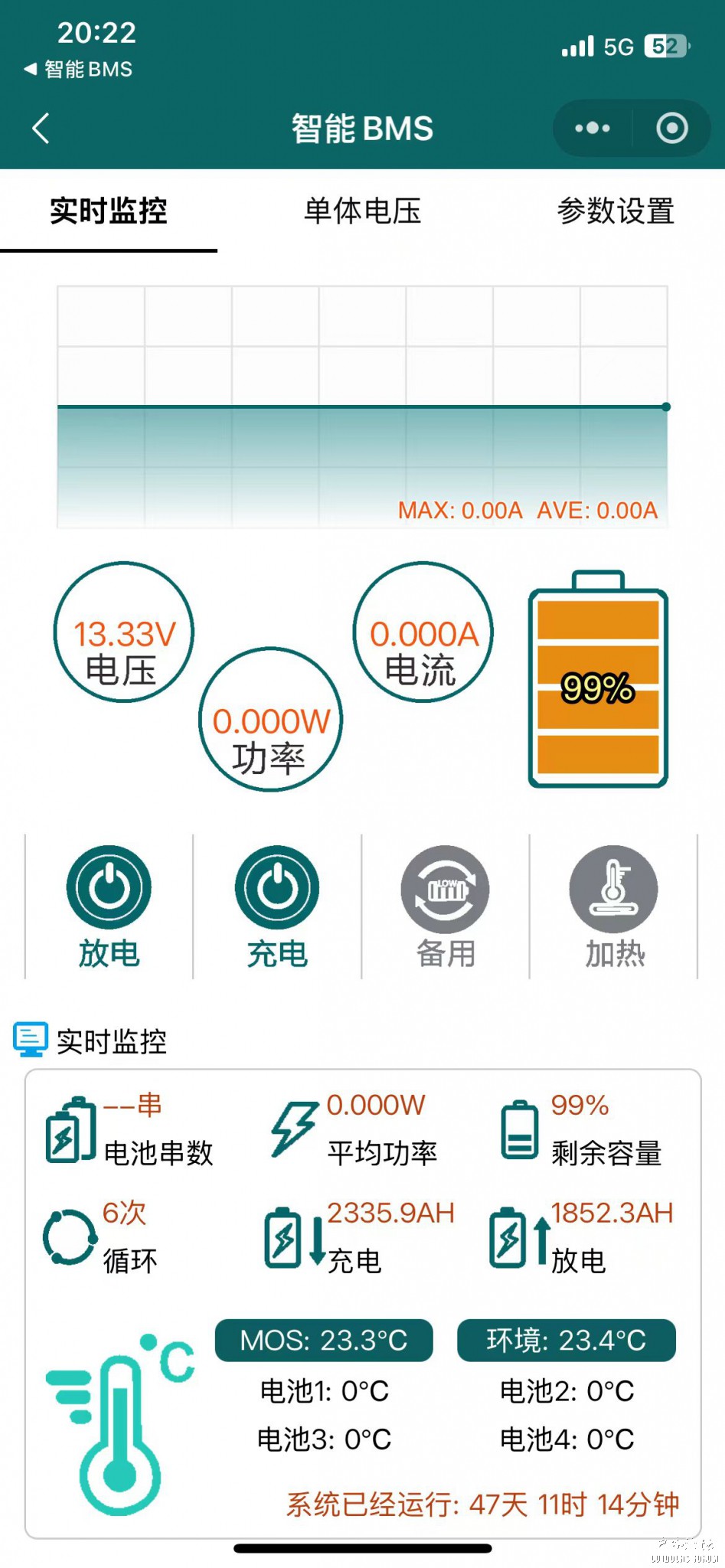This screenshot has height=1568, width=725.
Task: Select the 实时监控 tab
Action: click(109, 211)
